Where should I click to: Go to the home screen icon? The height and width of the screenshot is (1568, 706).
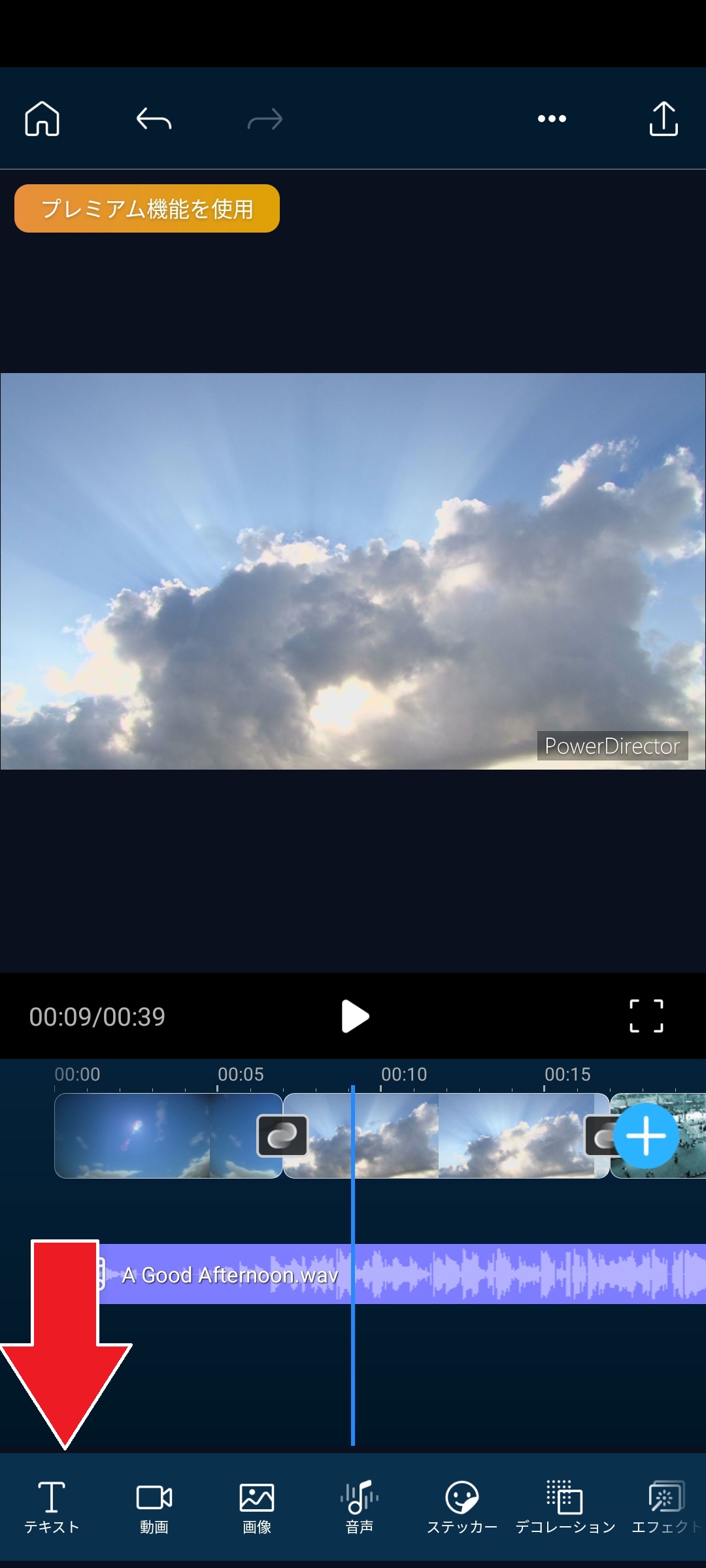click(42, 119)
